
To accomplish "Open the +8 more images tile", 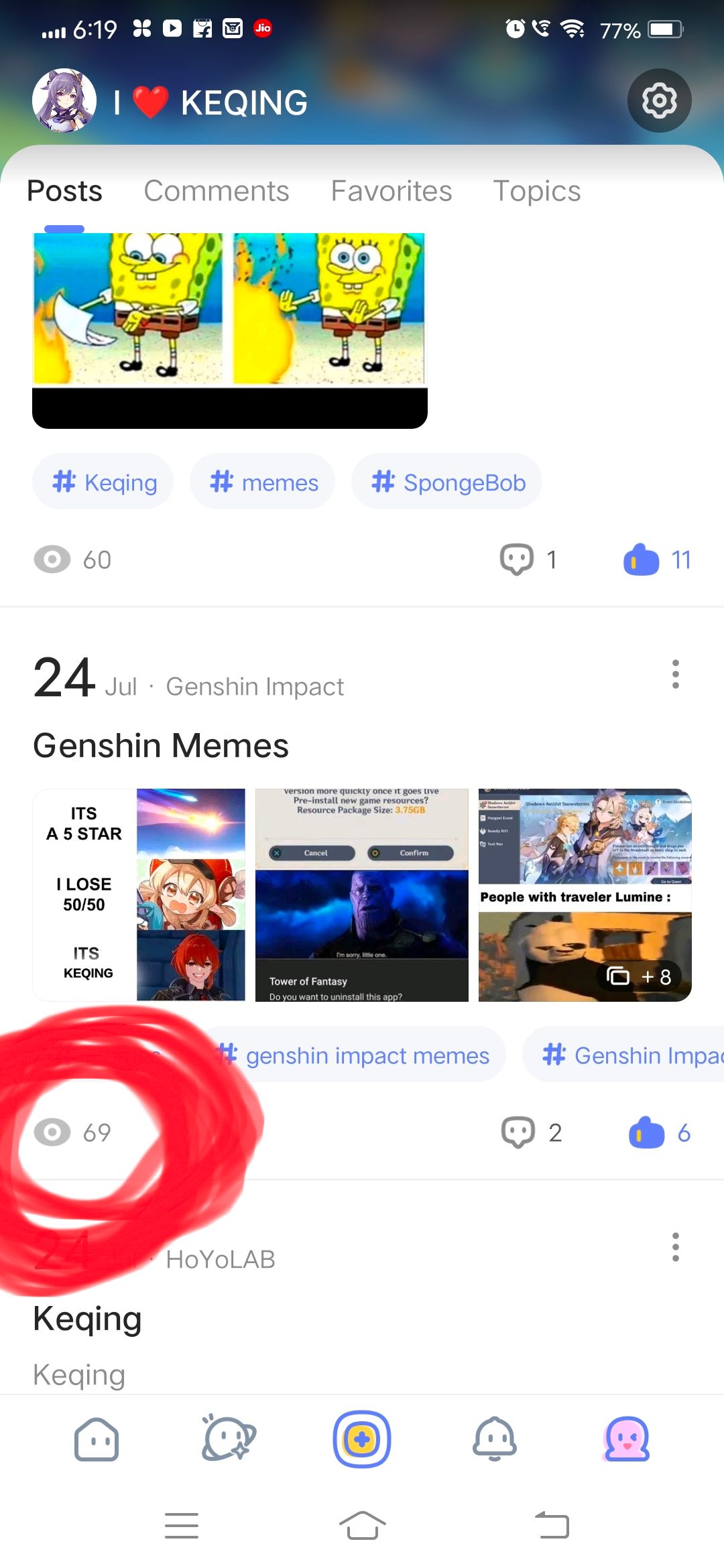I will click(x=585, y=895).
